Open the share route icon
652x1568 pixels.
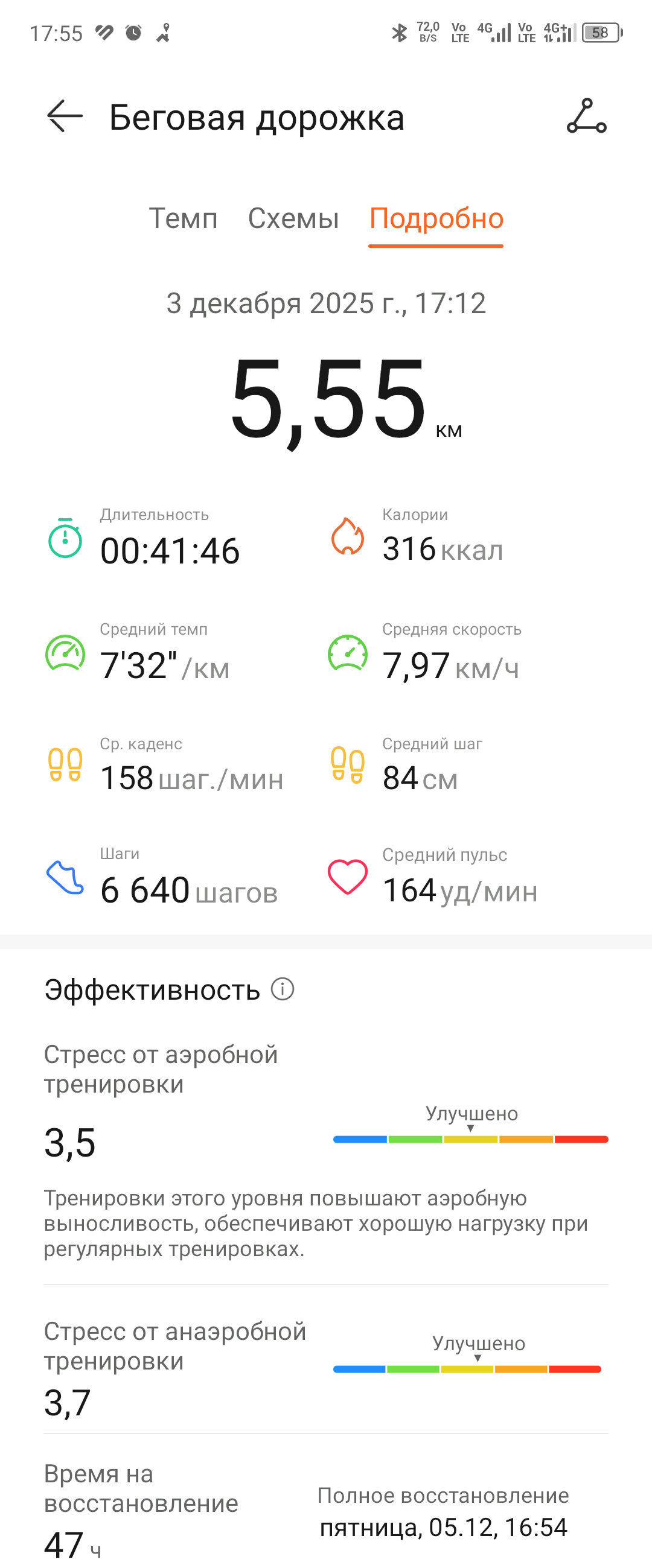[x=586, y=116]
